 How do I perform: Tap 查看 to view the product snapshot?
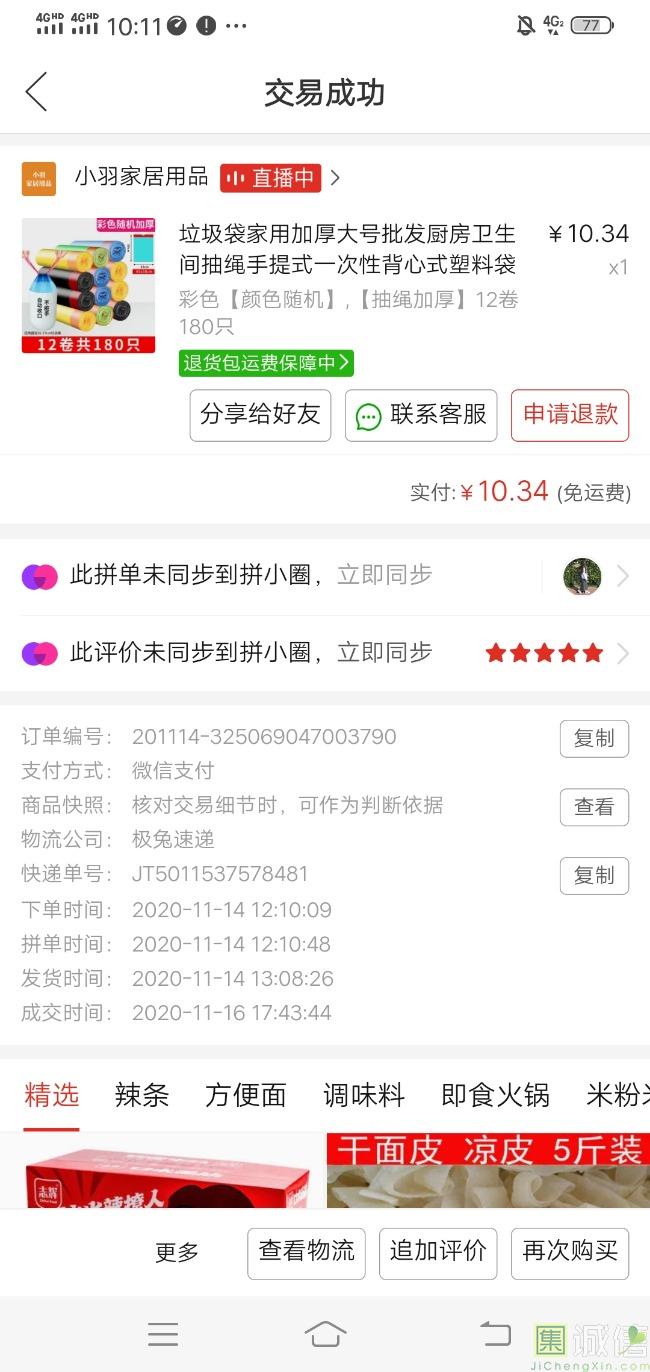pos(594,807)
